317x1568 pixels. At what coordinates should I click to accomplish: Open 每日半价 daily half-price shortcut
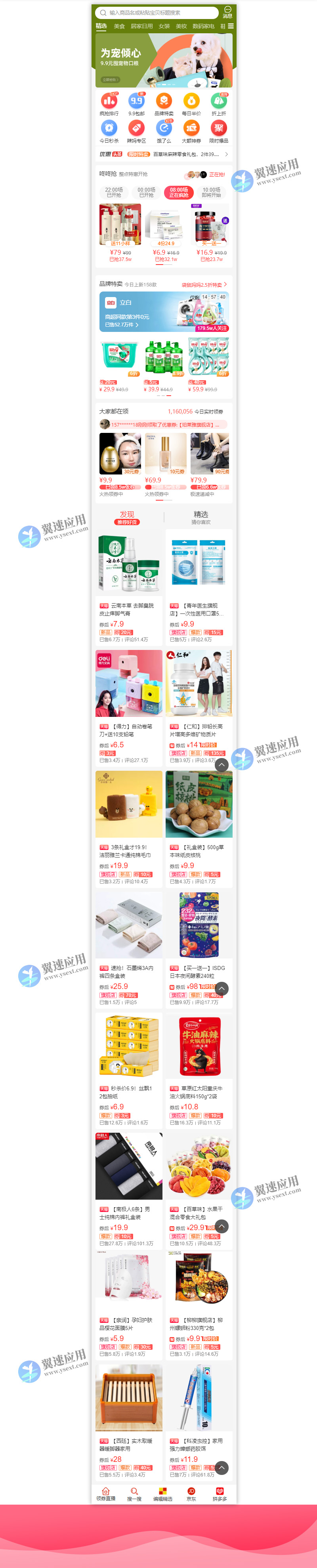[191, 104]
